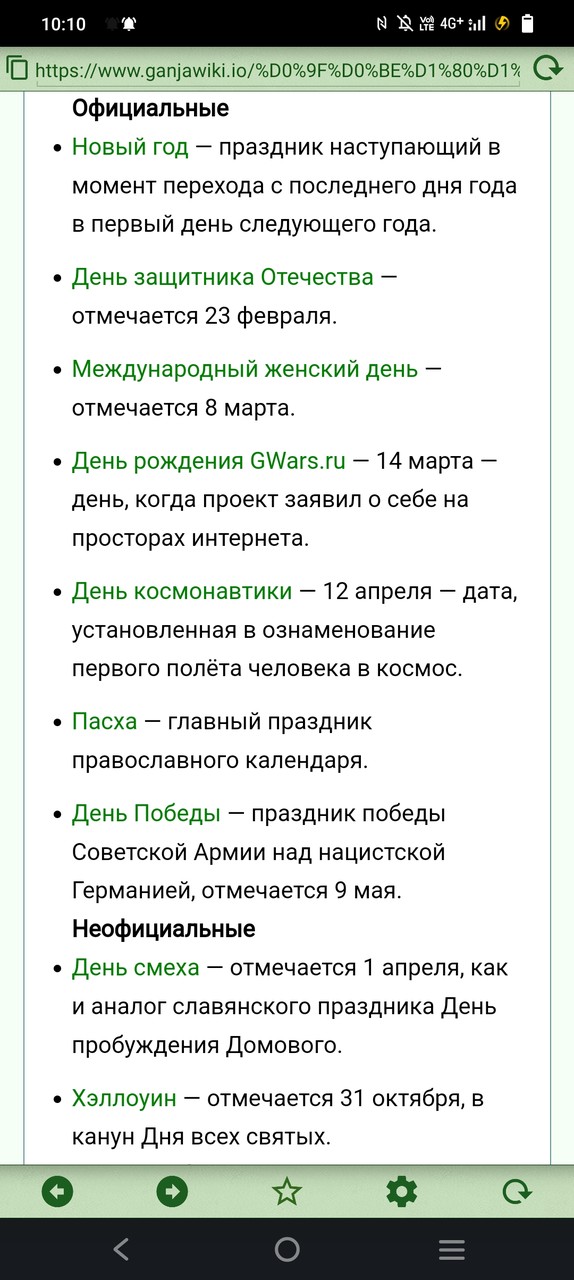Image resolution: width=574 pixels, height=1280 pixels.
Task: Open the День Победы link
Action: tap(146, 813)
